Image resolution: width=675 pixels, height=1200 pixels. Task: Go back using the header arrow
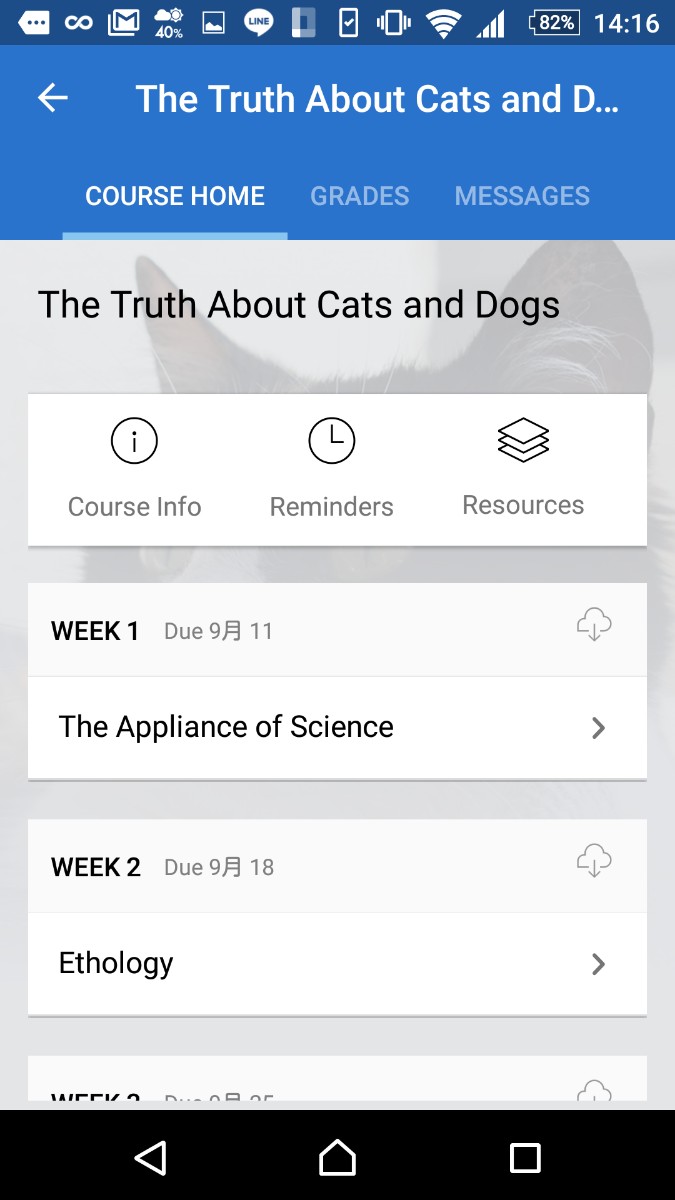click(x=53, y=98)
